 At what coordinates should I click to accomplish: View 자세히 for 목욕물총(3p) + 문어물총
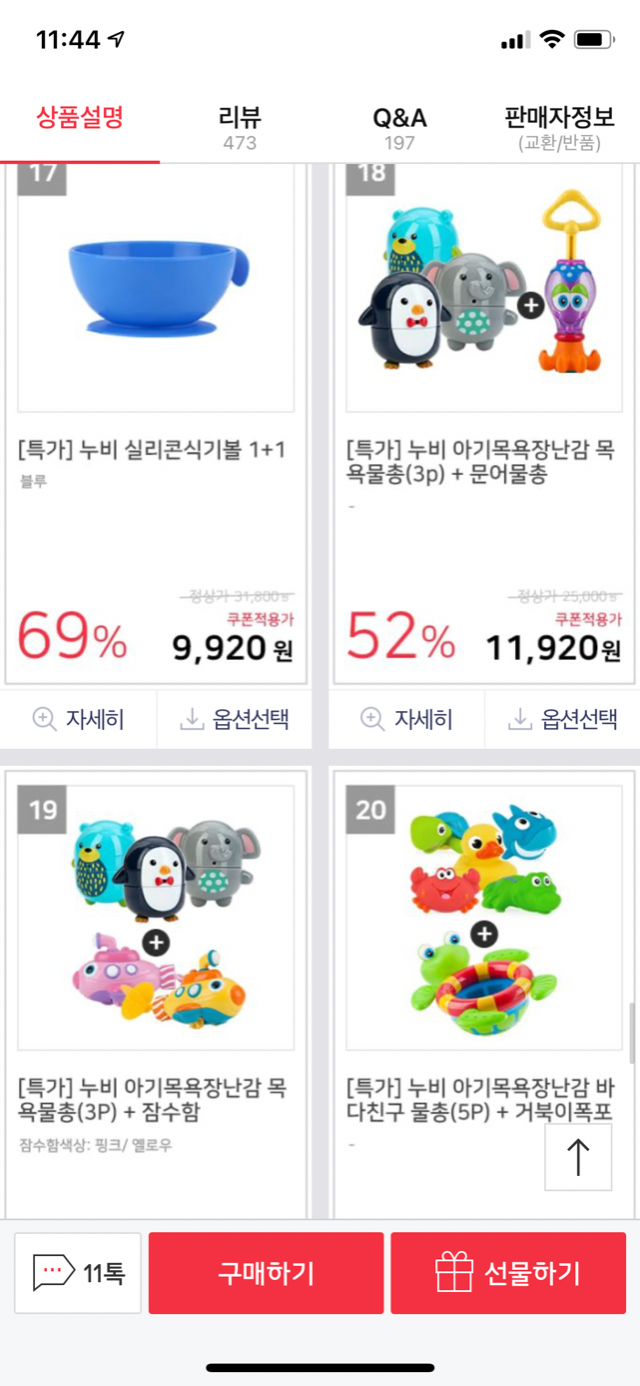(407, 718)
